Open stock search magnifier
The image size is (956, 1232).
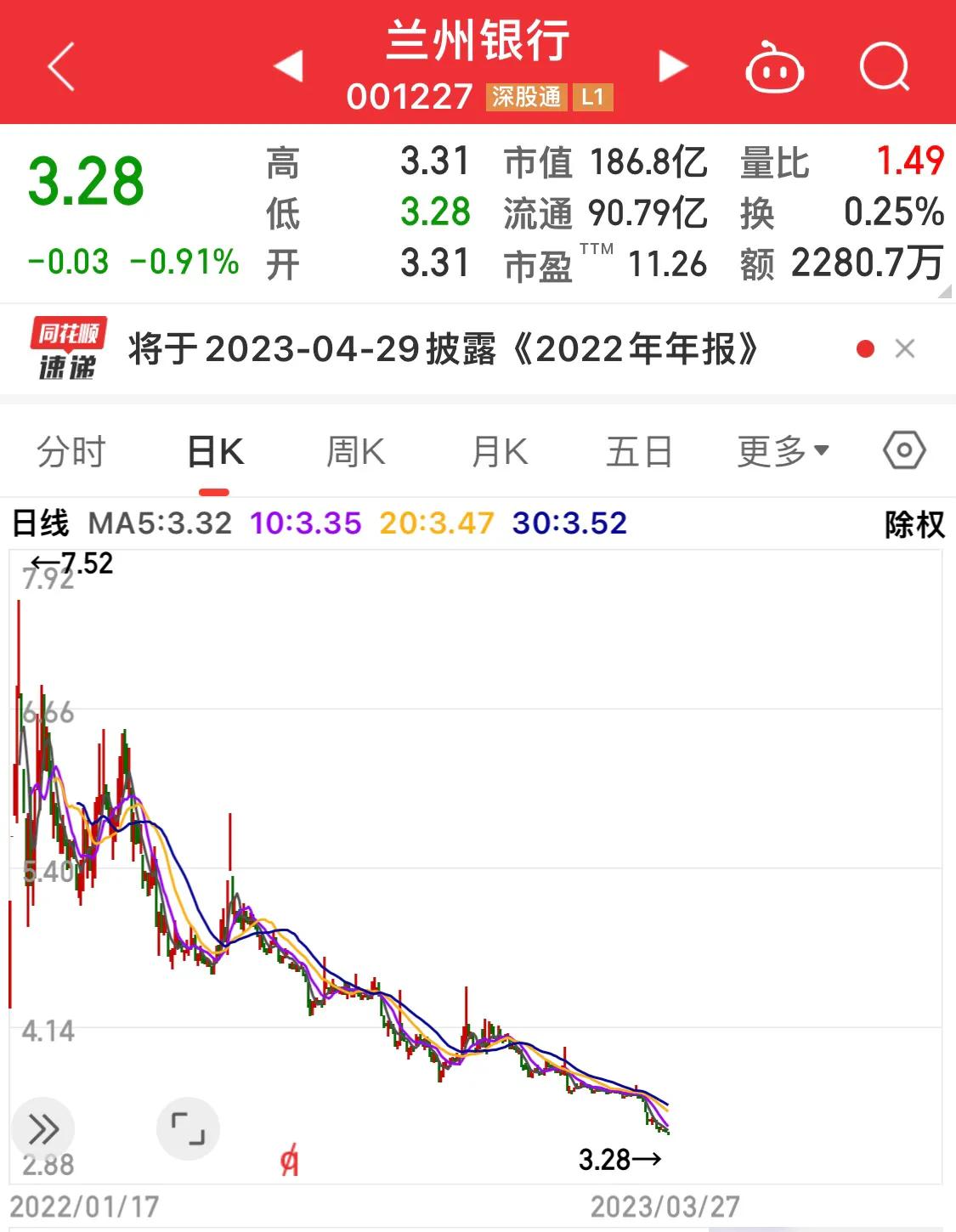884,66
